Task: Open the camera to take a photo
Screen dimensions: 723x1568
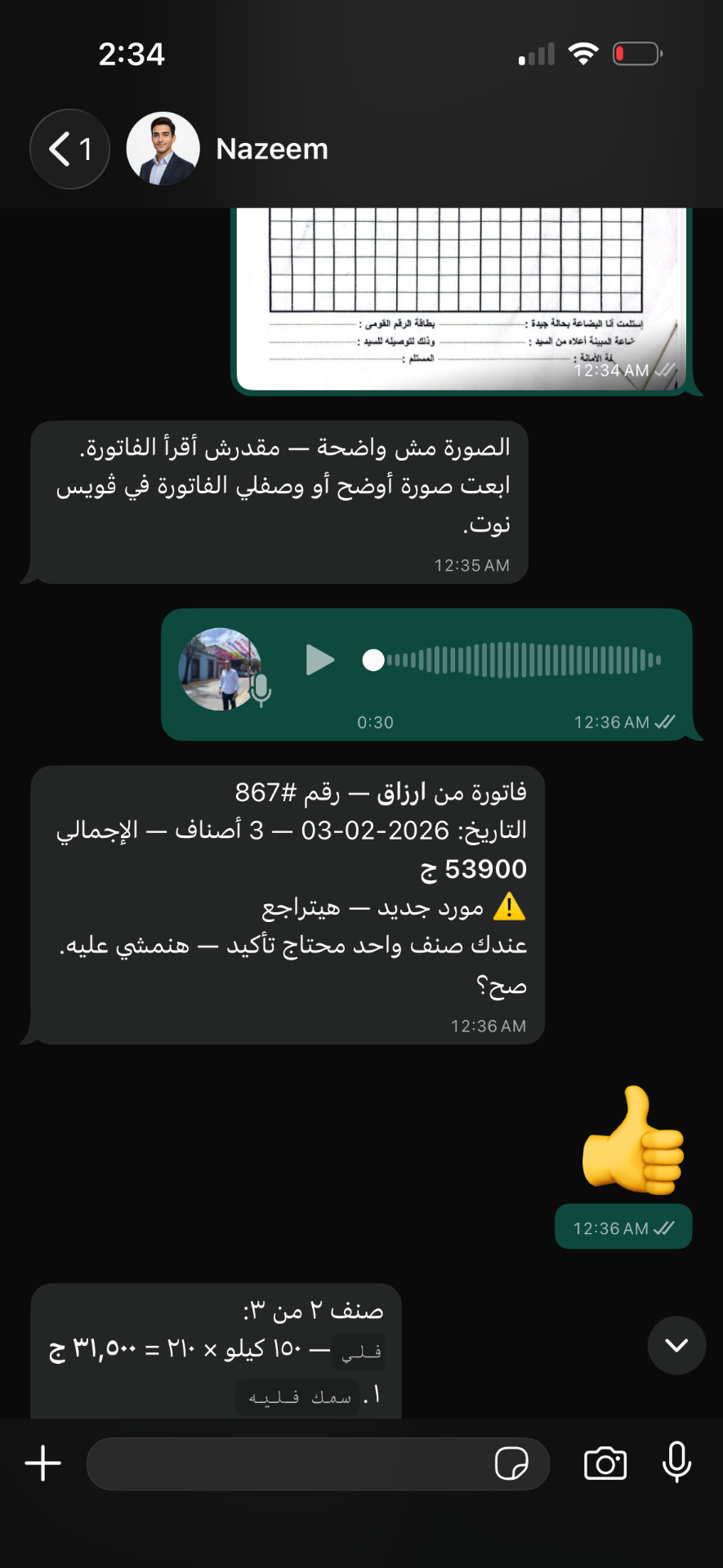Action: (605, 1463)
